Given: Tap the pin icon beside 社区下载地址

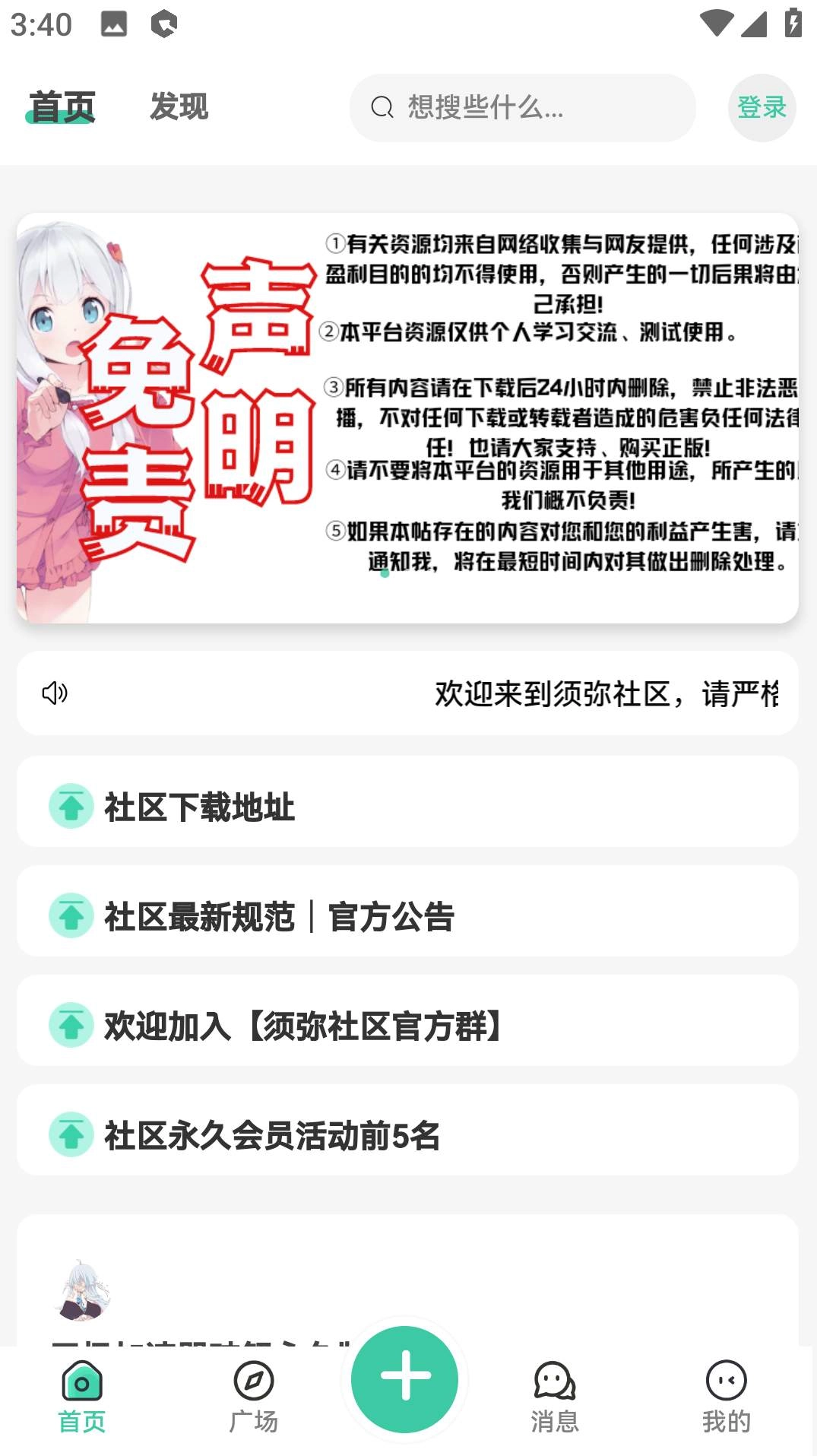Looking at the screenshot, I should pyautogui.click(x=71, y=808).
